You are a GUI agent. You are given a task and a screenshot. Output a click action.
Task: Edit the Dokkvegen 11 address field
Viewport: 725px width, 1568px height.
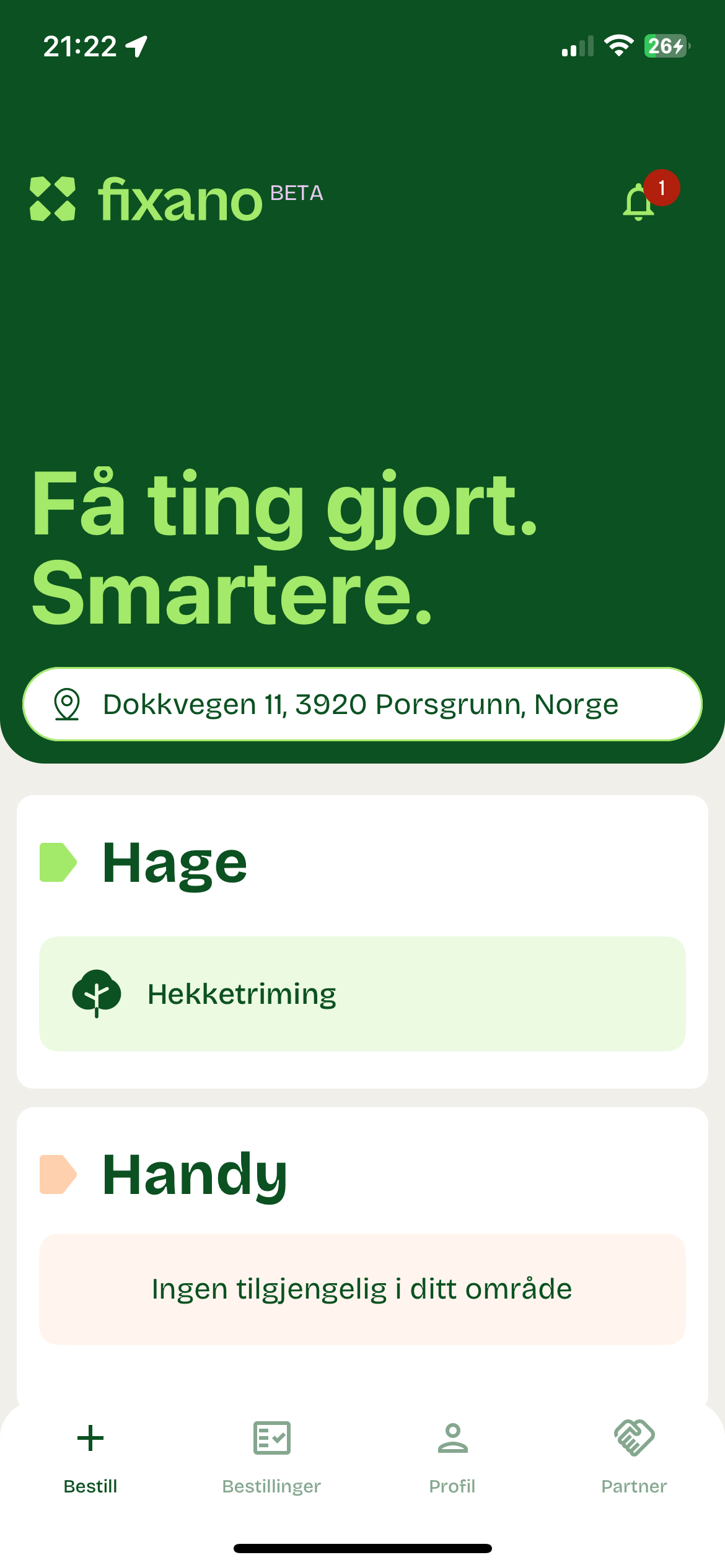362,704
